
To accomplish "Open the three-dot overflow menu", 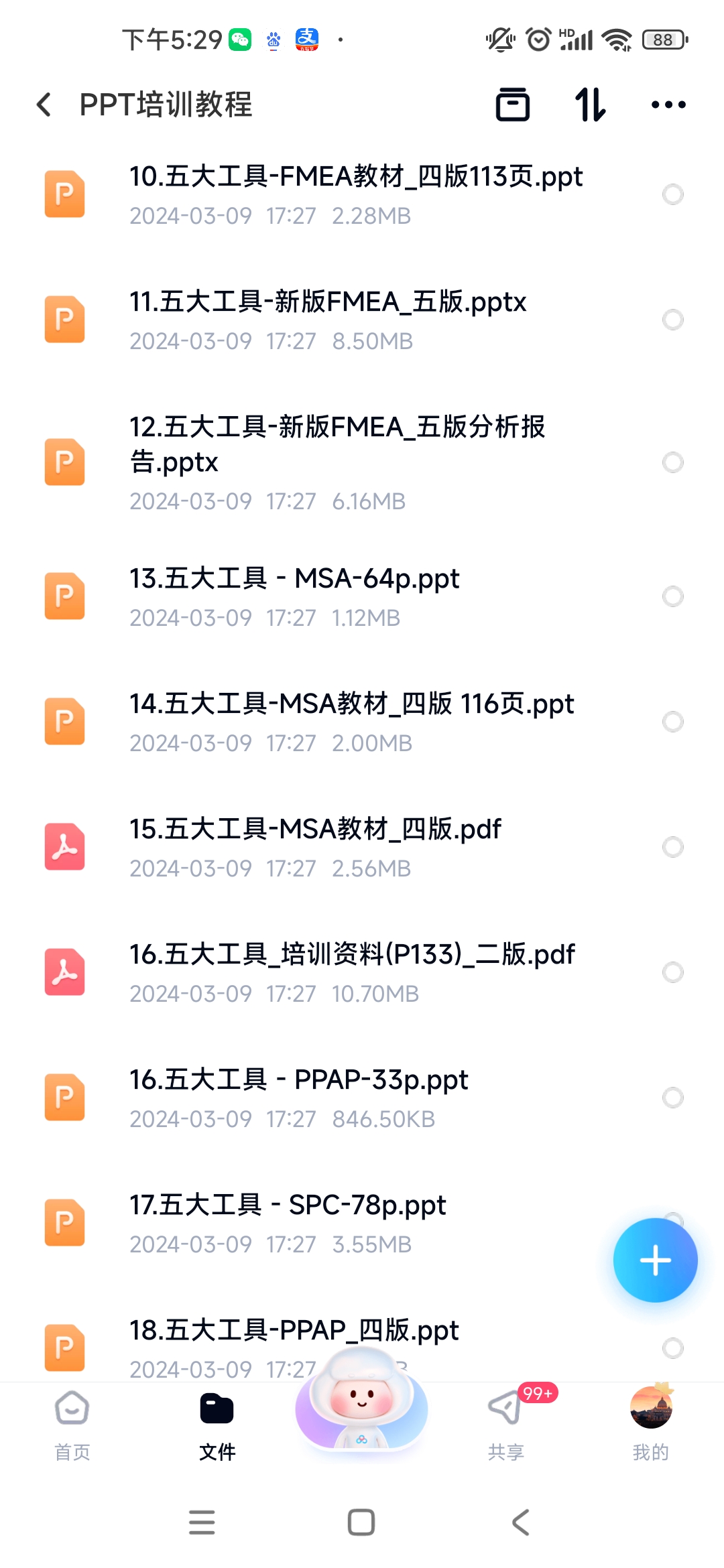I will point(668,105).
